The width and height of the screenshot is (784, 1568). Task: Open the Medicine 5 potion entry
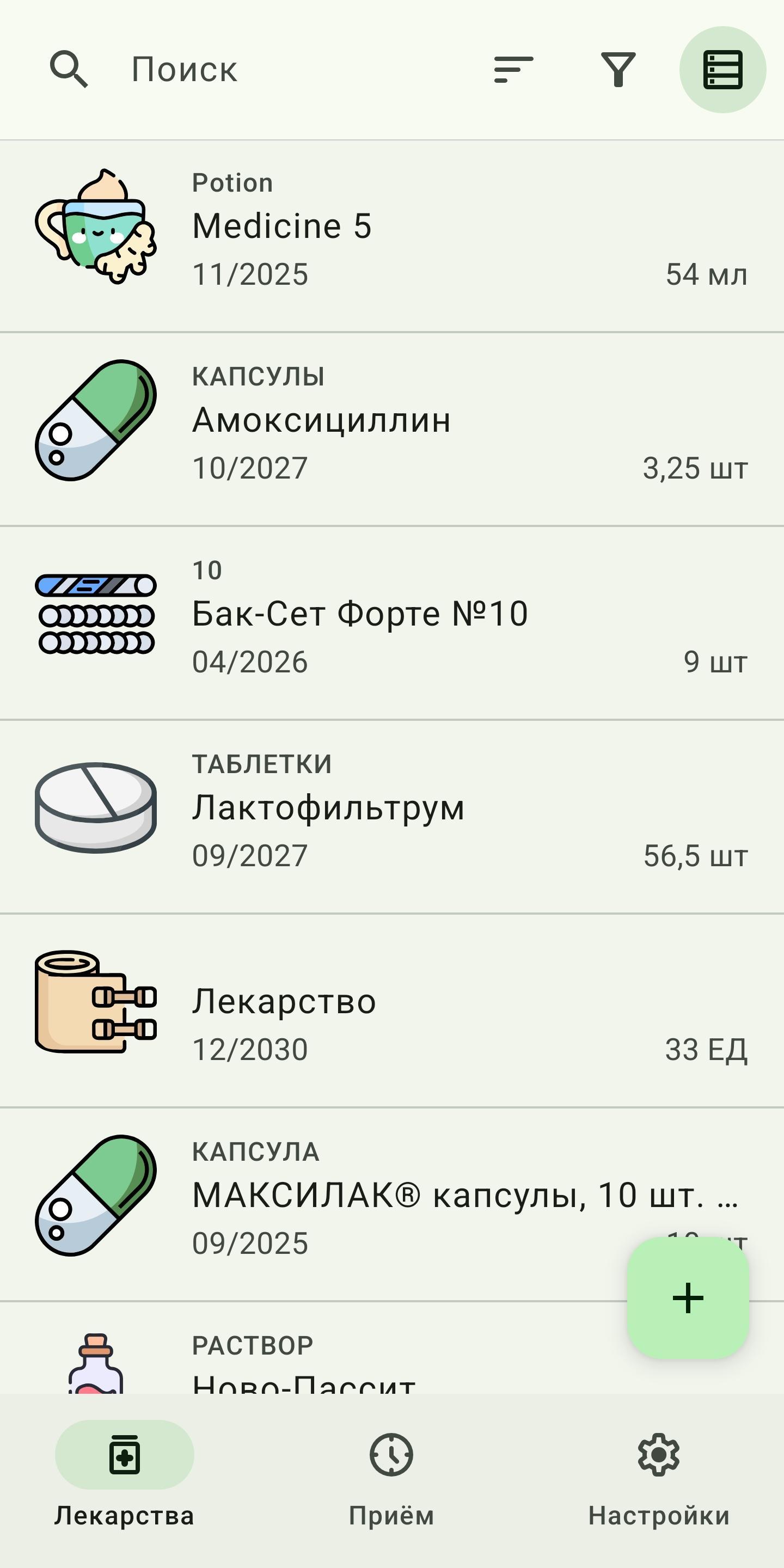(392, 236)
